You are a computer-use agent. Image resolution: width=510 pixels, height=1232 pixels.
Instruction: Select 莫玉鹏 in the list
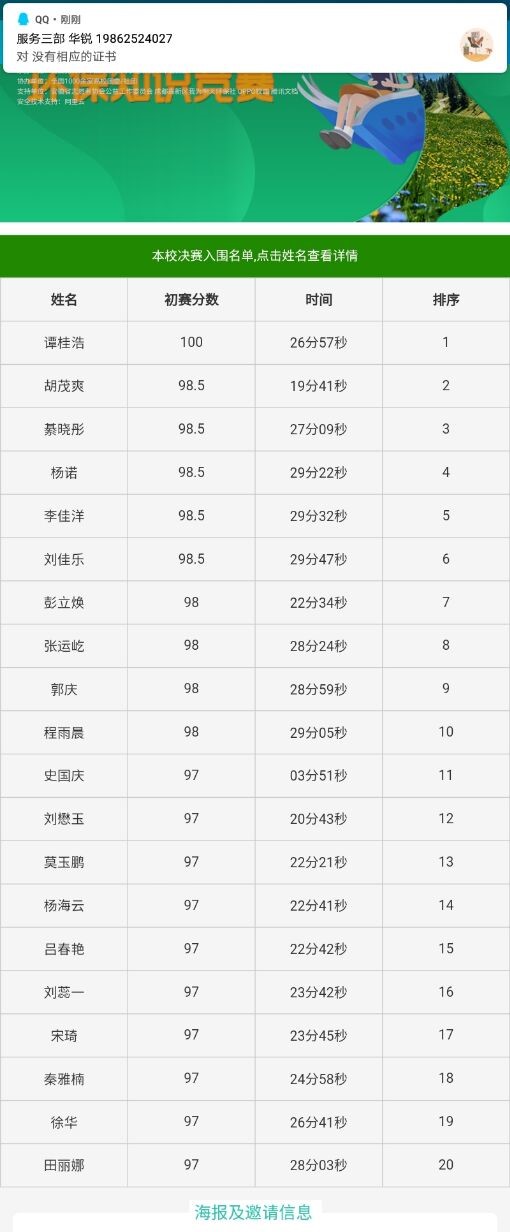click(x=64, y=862)
